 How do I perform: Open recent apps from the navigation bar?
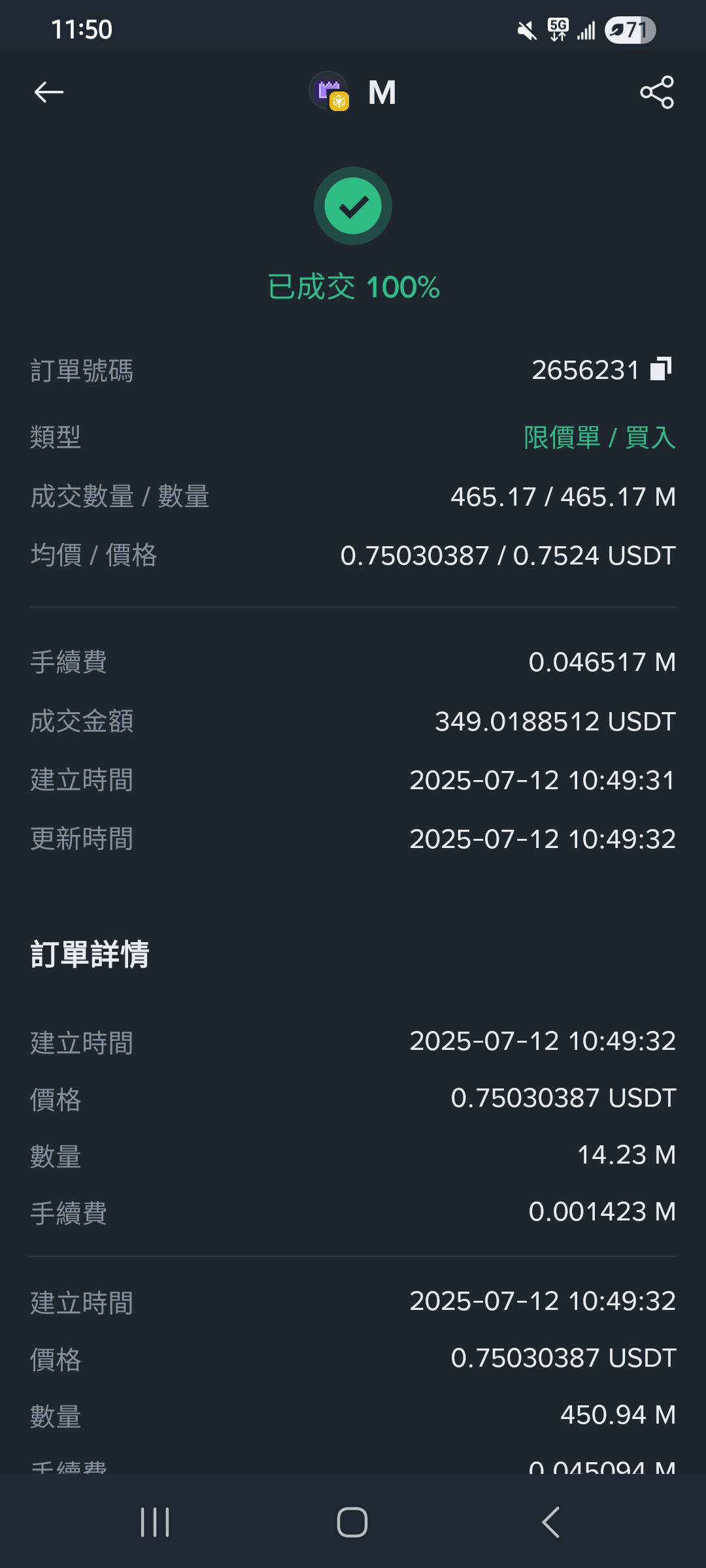coord(156,1522)
